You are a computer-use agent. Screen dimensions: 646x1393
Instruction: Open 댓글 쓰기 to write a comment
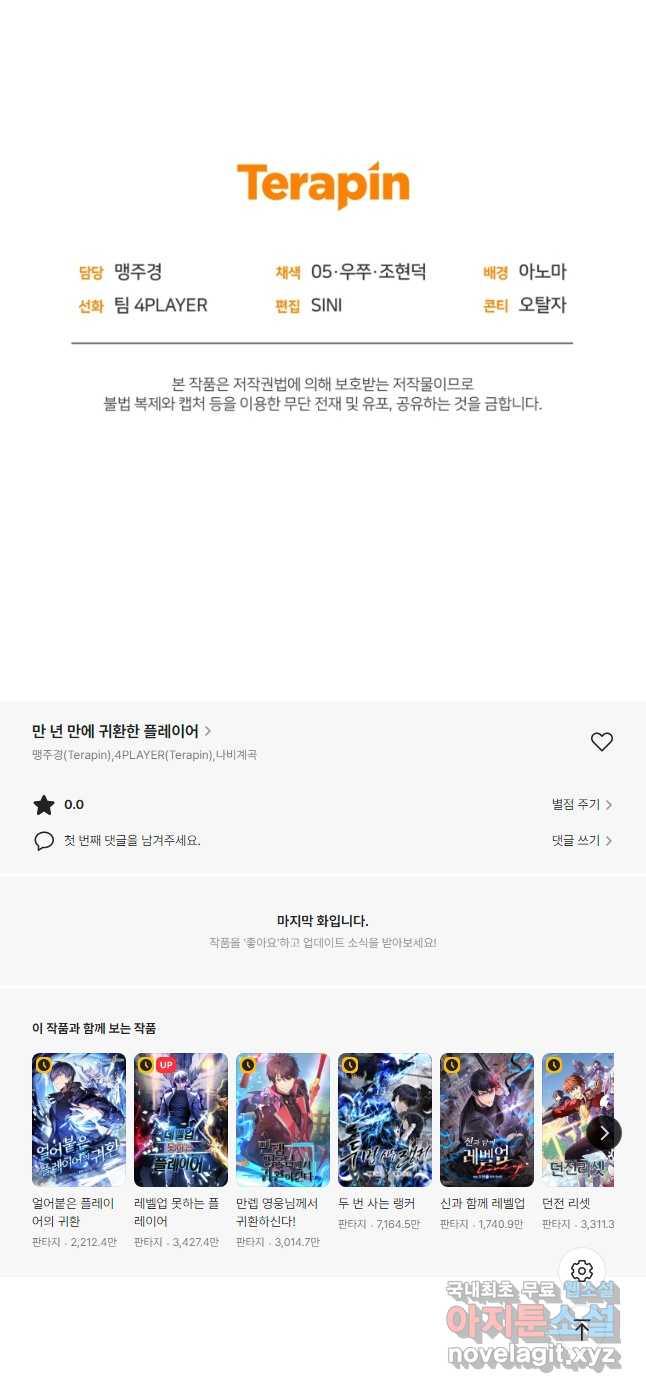581,840
